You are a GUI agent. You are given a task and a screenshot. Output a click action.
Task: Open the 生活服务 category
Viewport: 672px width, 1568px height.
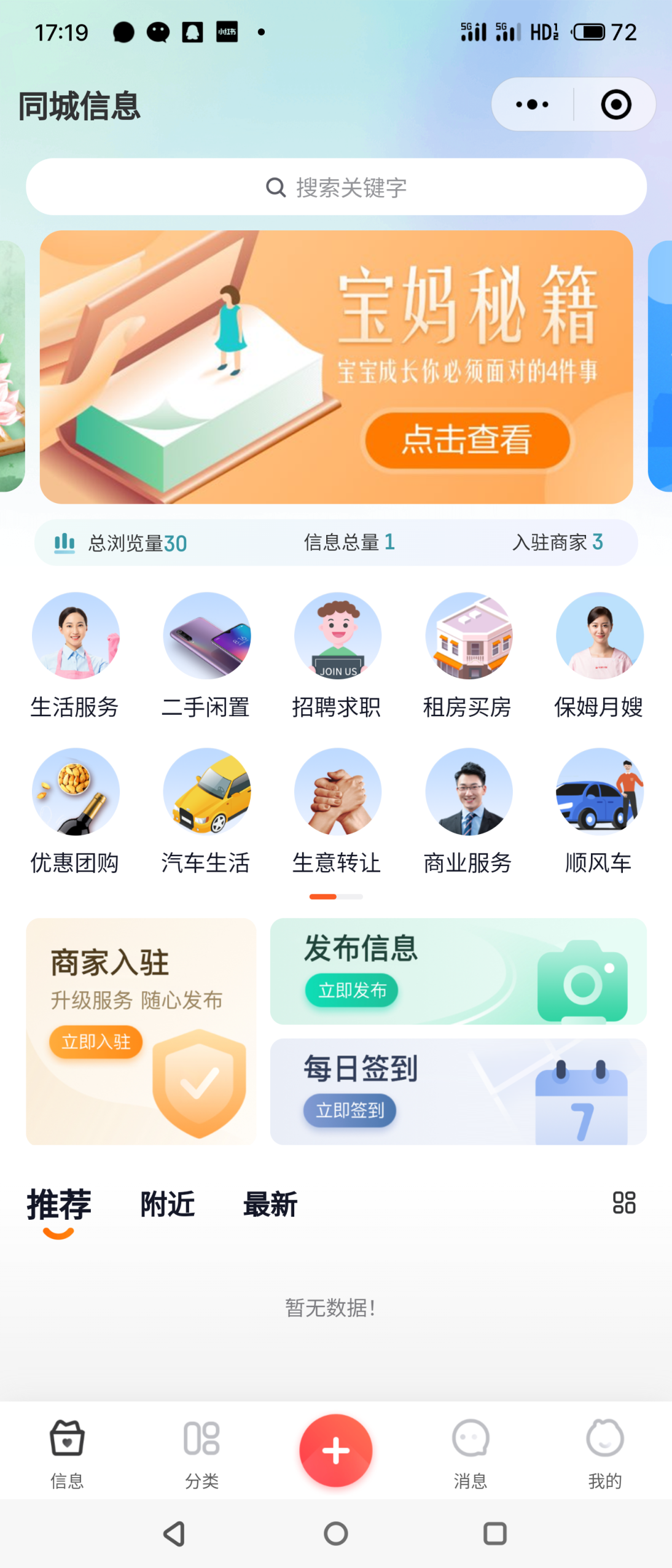[75, 654]
